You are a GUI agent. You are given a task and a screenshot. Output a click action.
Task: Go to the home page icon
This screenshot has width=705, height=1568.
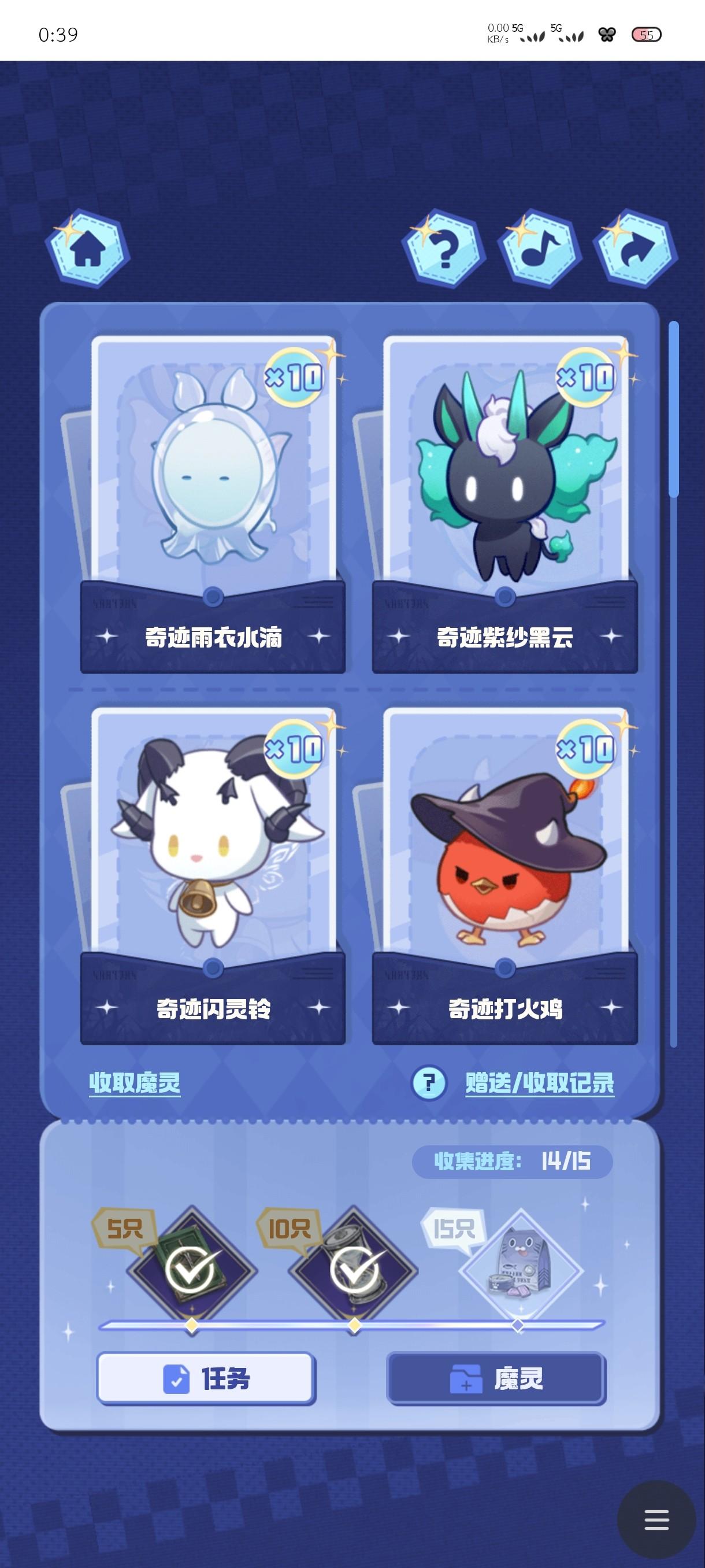coord(88,250)
